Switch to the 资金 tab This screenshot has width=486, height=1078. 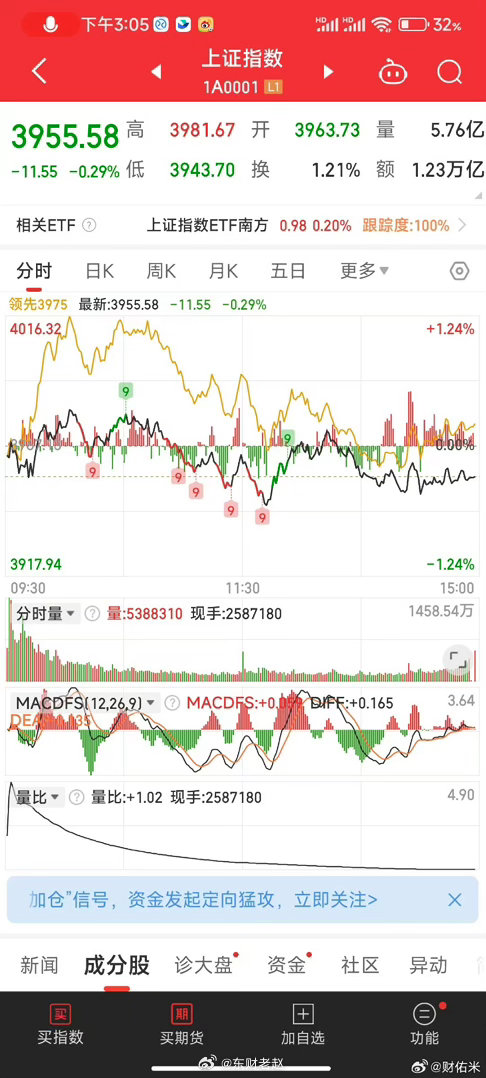287,965
